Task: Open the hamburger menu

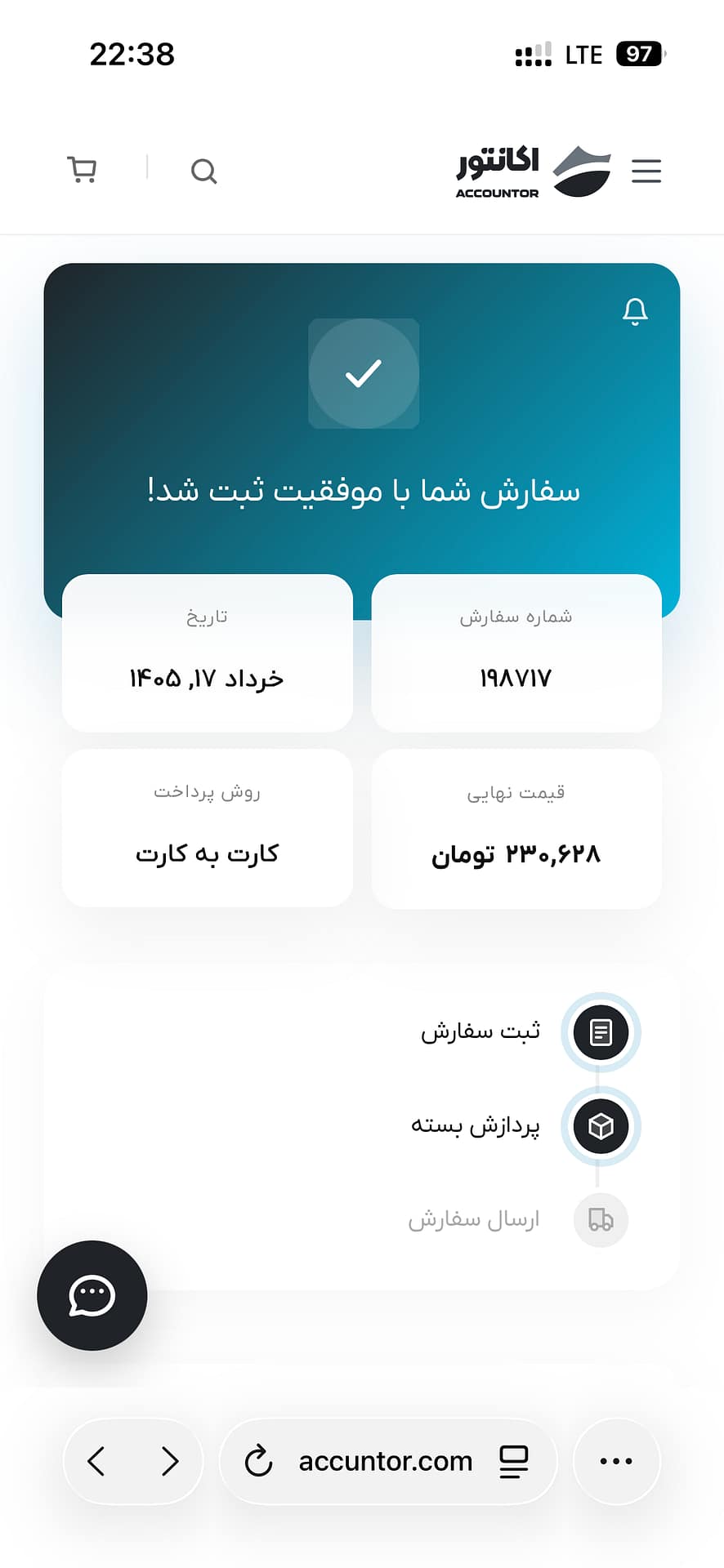Action: pos(646,171)
